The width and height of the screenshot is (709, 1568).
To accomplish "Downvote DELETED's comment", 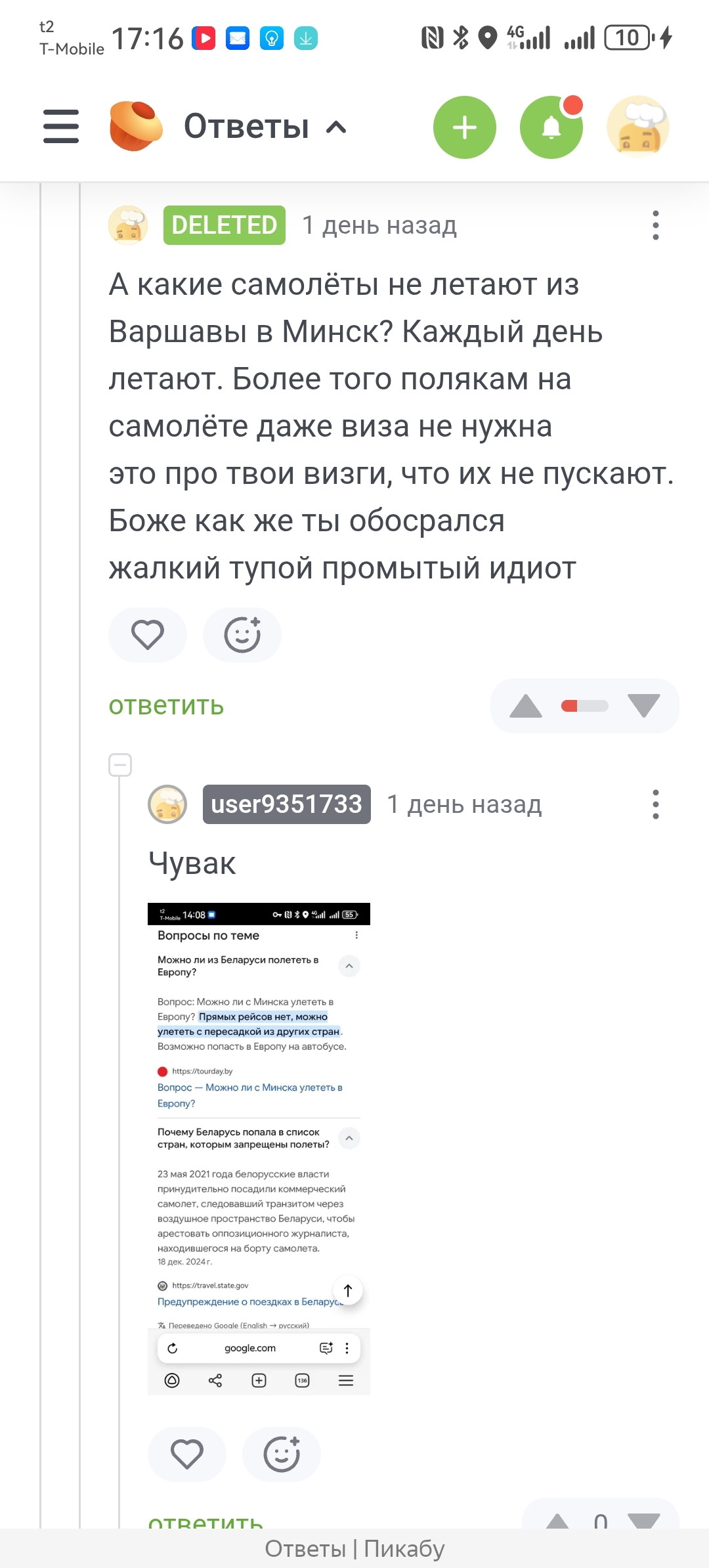I will coord(643,706).
